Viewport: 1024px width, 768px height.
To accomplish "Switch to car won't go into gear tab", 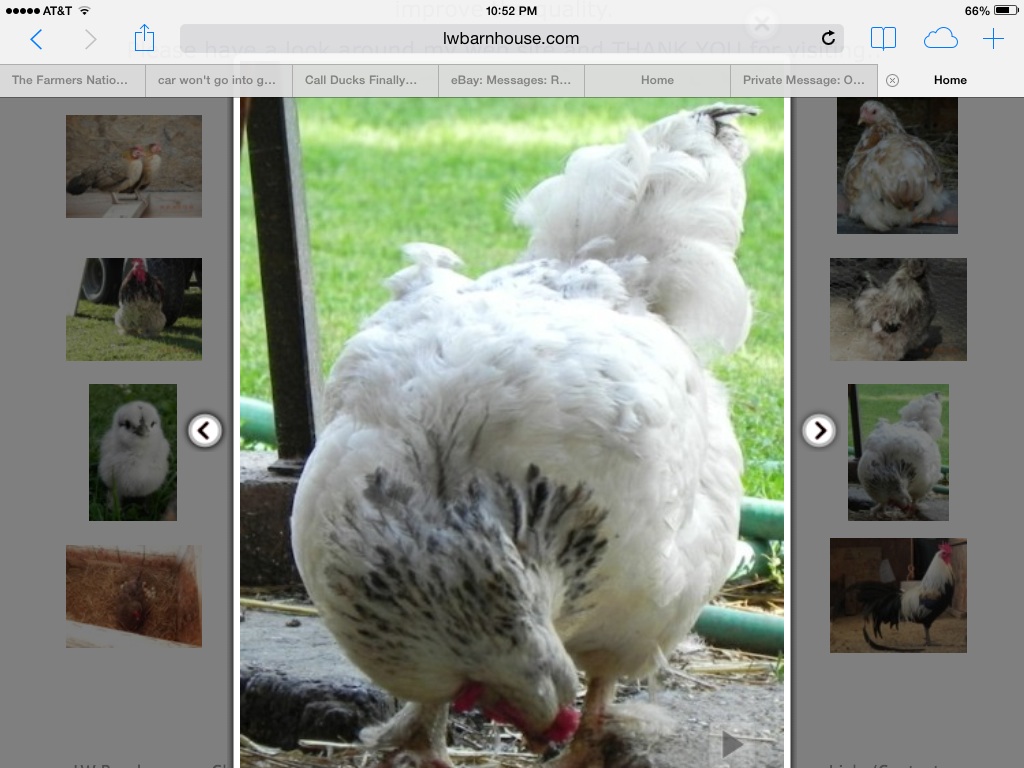I will (x=218, y=80).
